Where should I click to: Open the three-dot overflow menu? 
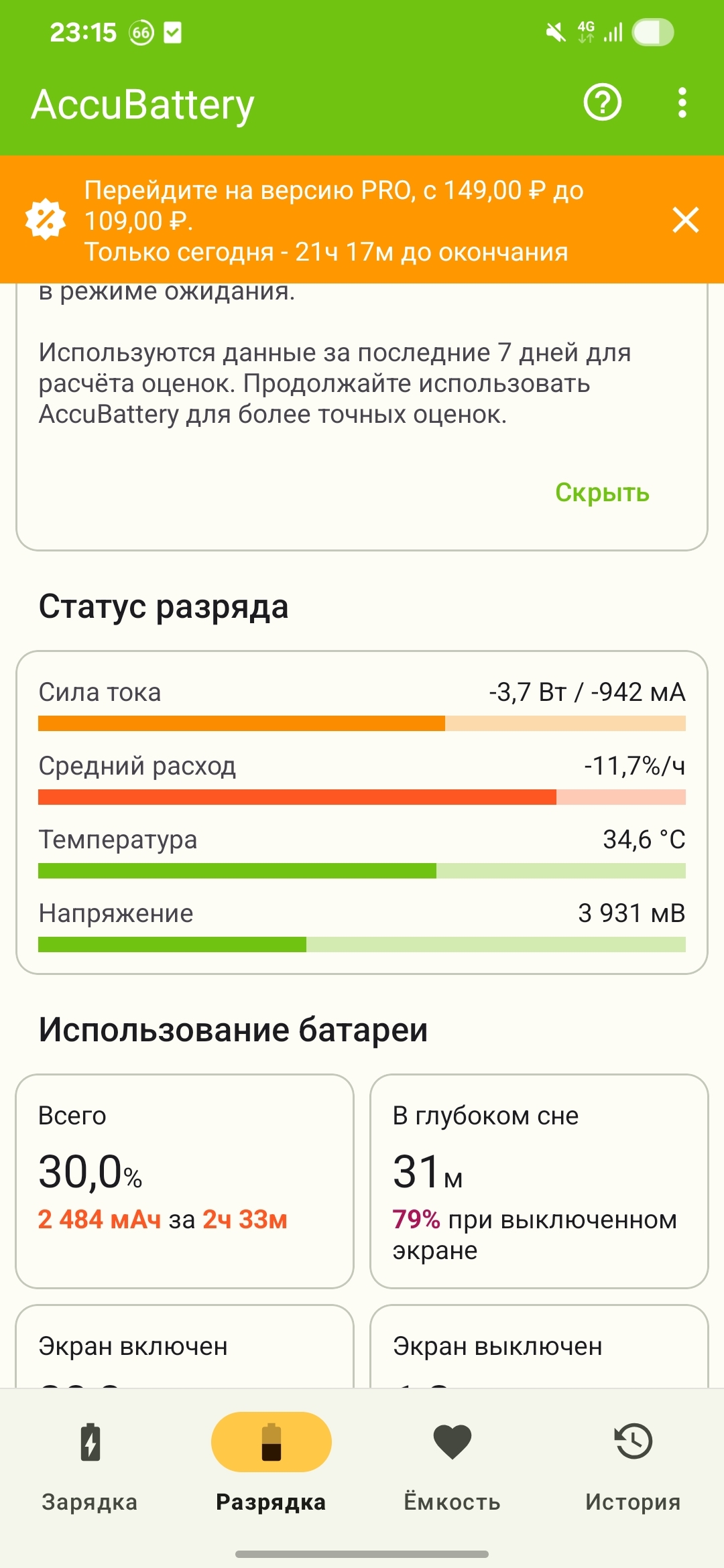click(x=682, y=103)
